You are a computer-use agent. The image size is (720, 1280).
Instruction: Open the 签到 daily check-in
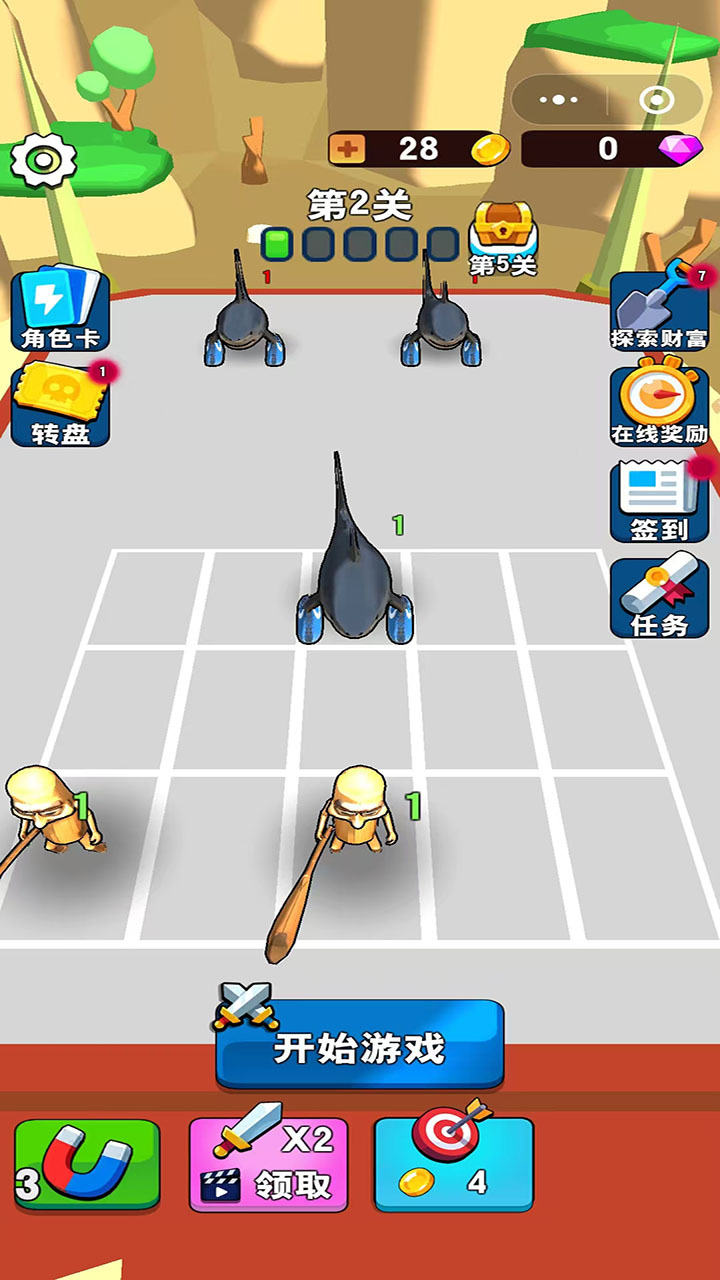(659, 502)
